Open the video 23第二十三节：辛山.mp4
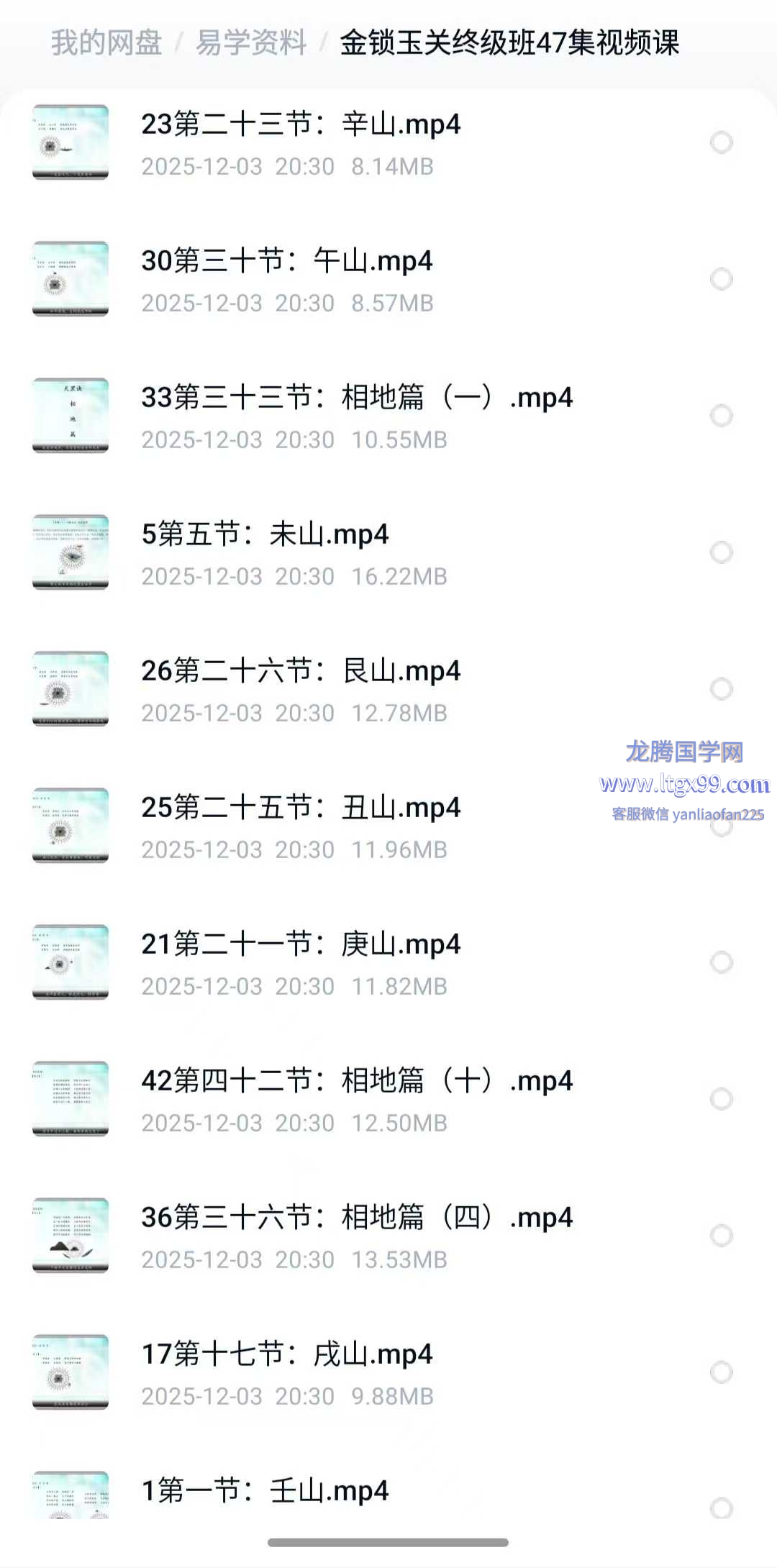777x1568 pixels. (x=301, y=125)
